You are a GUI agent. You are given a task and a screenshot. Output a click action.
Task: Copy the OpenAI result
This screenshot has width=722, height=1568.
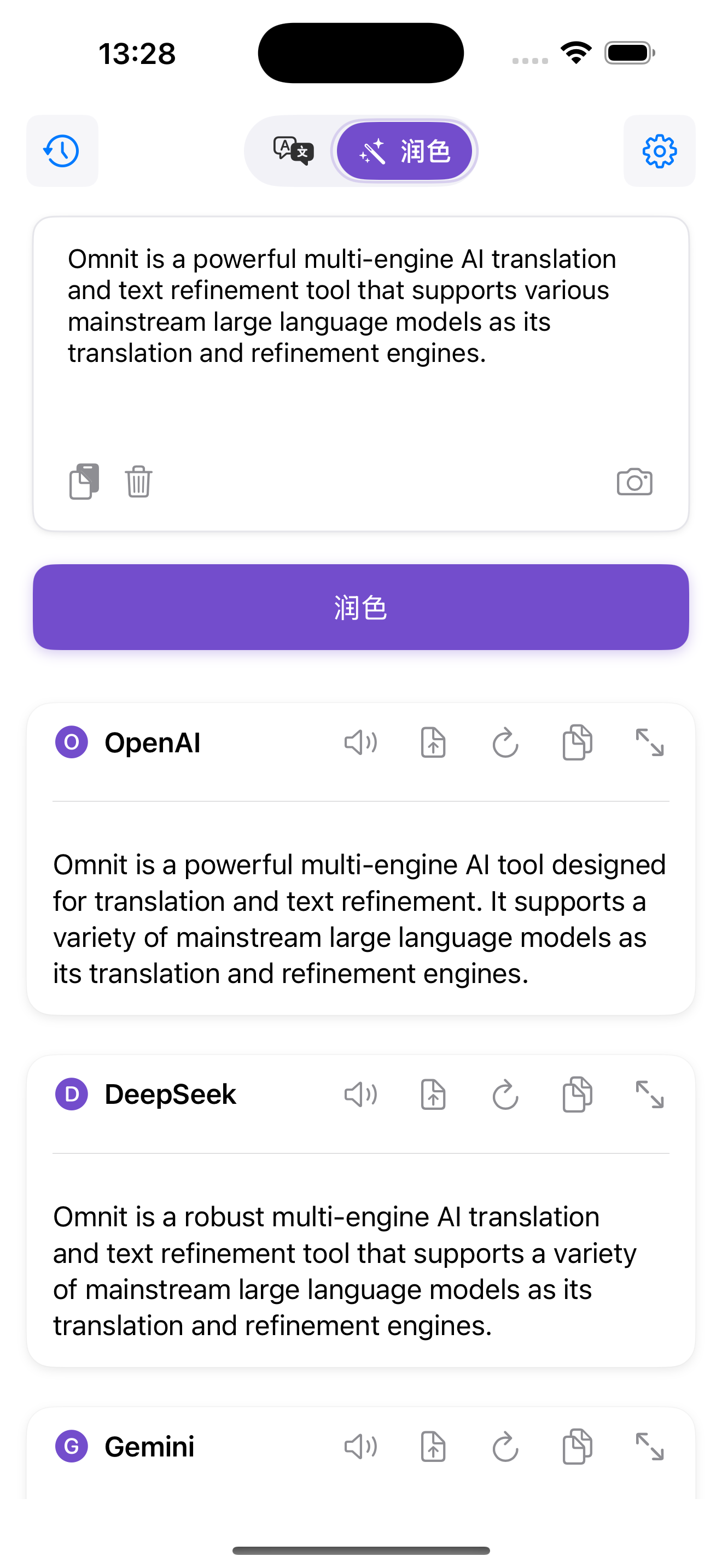point(577,742)
